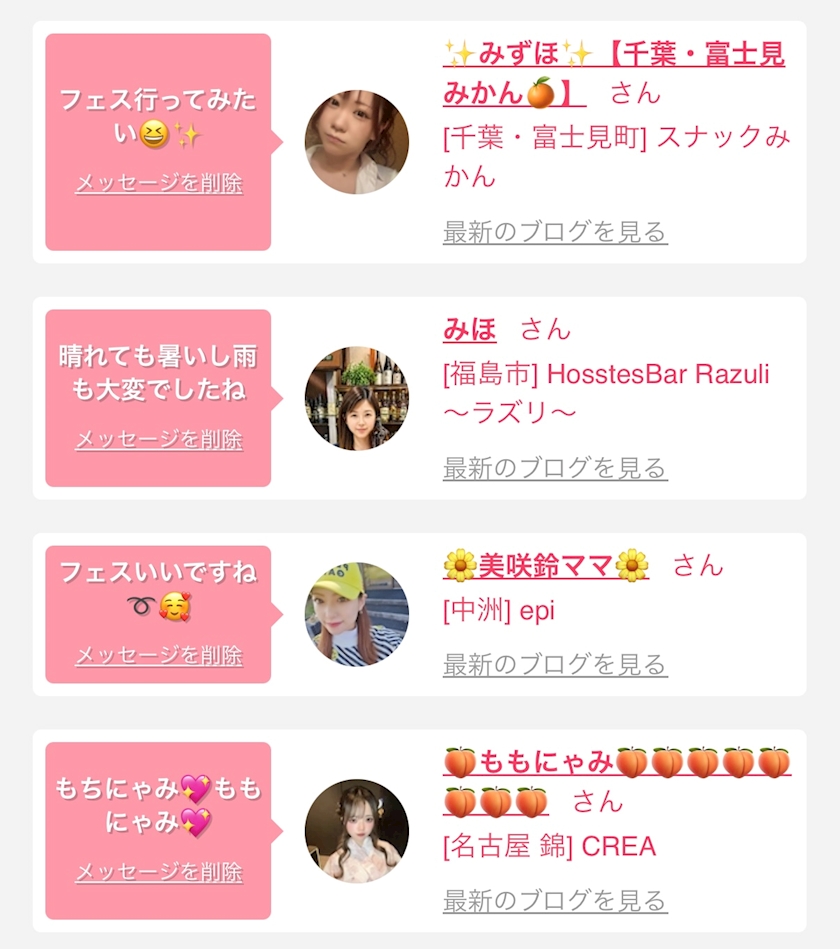Tap みほ's profile photo

(356, 398)
